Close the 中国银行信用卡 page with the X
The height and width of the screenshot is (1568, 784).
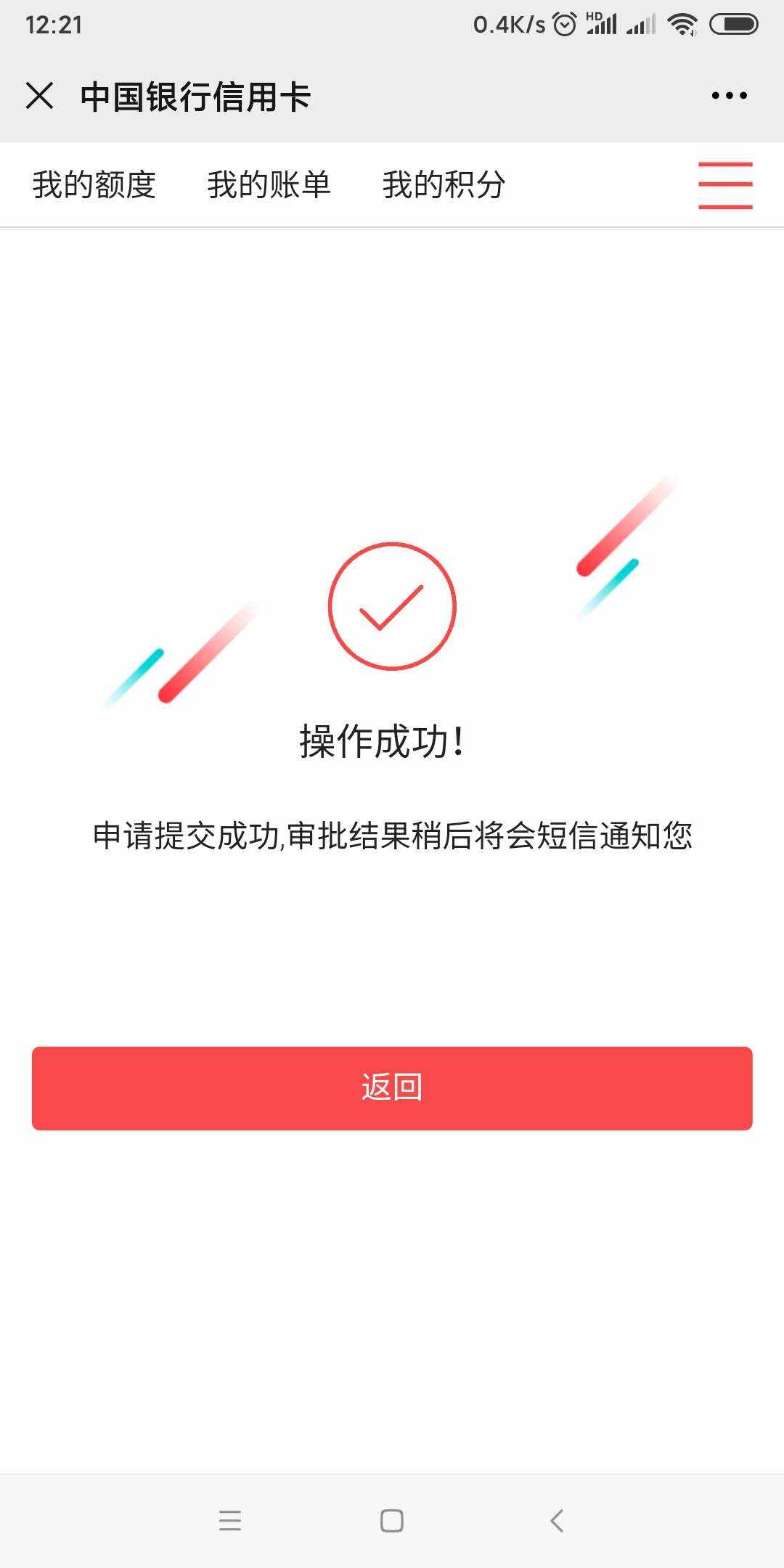pyautogui.click(x=40, y=95)
